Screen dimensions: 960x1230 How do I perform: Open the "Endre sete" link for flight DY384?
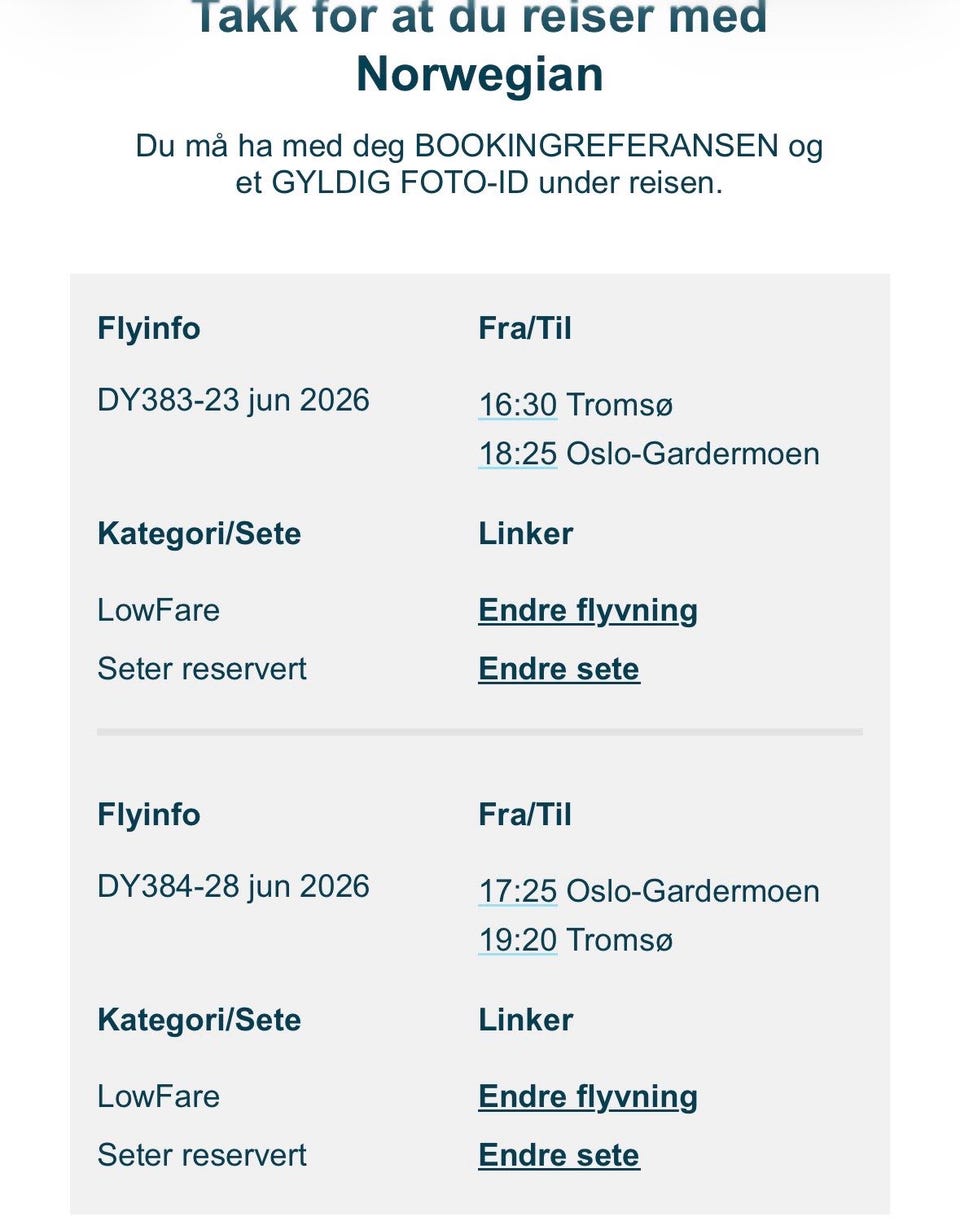[559, 1155]
